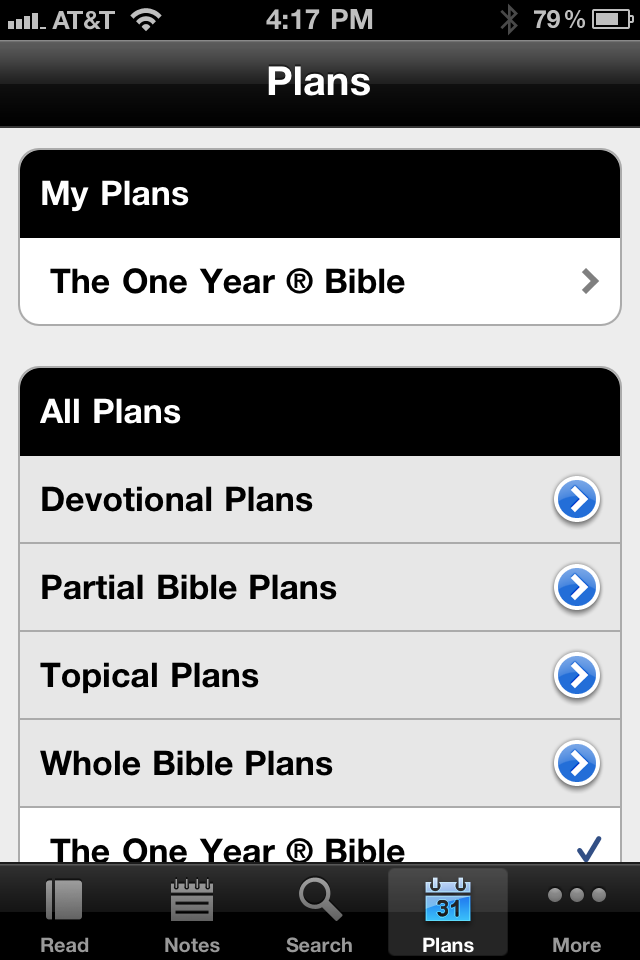Select the checked One Year Bible plan
Image resolution: width=640 pixels, height=960 pixels.
(320, 846)
